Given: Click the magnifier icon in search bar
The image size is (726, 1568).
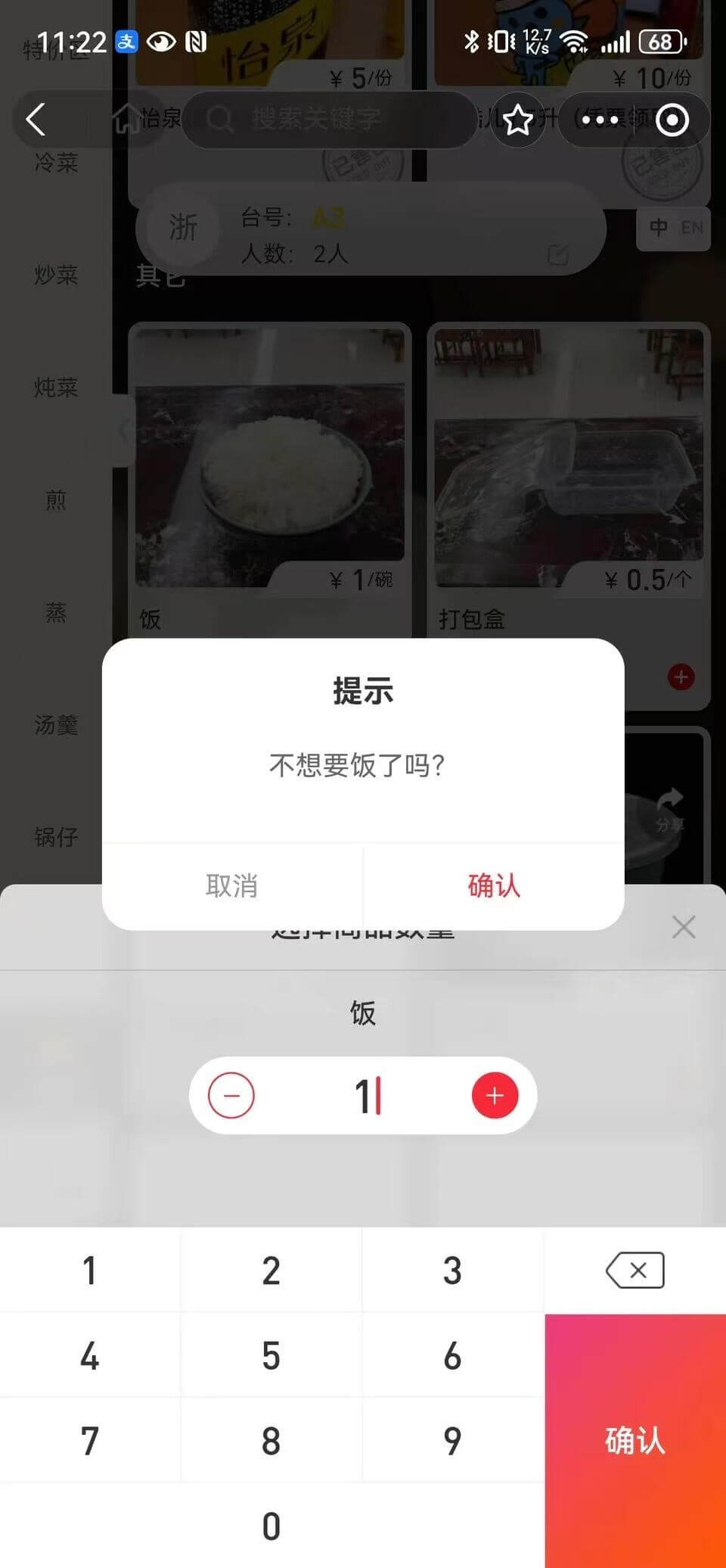Looking at the screenshot, I should coord(220,120).
